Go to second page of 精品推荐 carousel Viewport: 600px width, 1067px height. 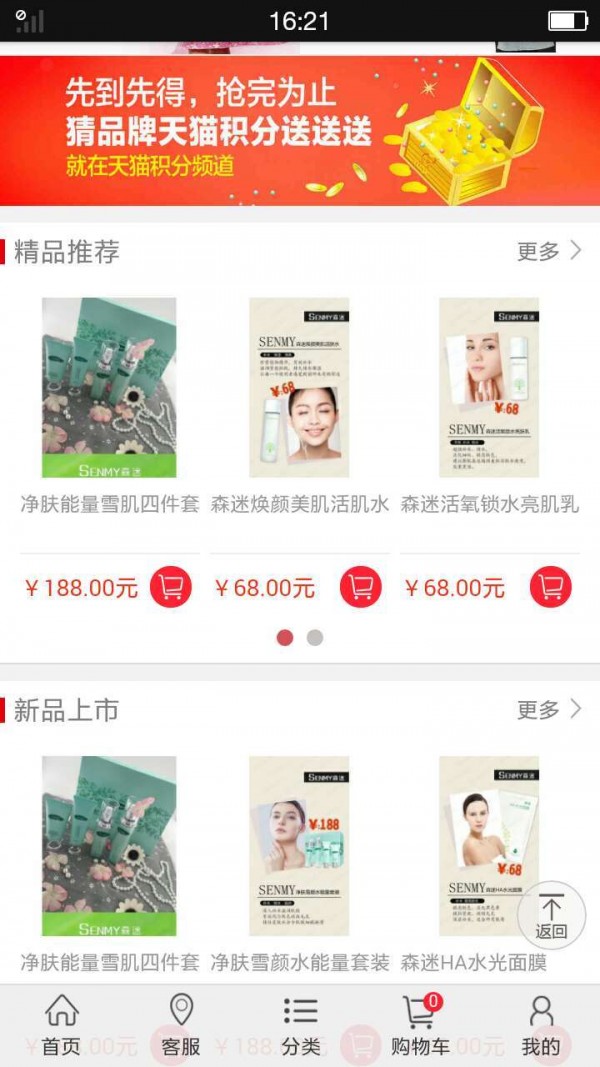[x=315, y=638]
